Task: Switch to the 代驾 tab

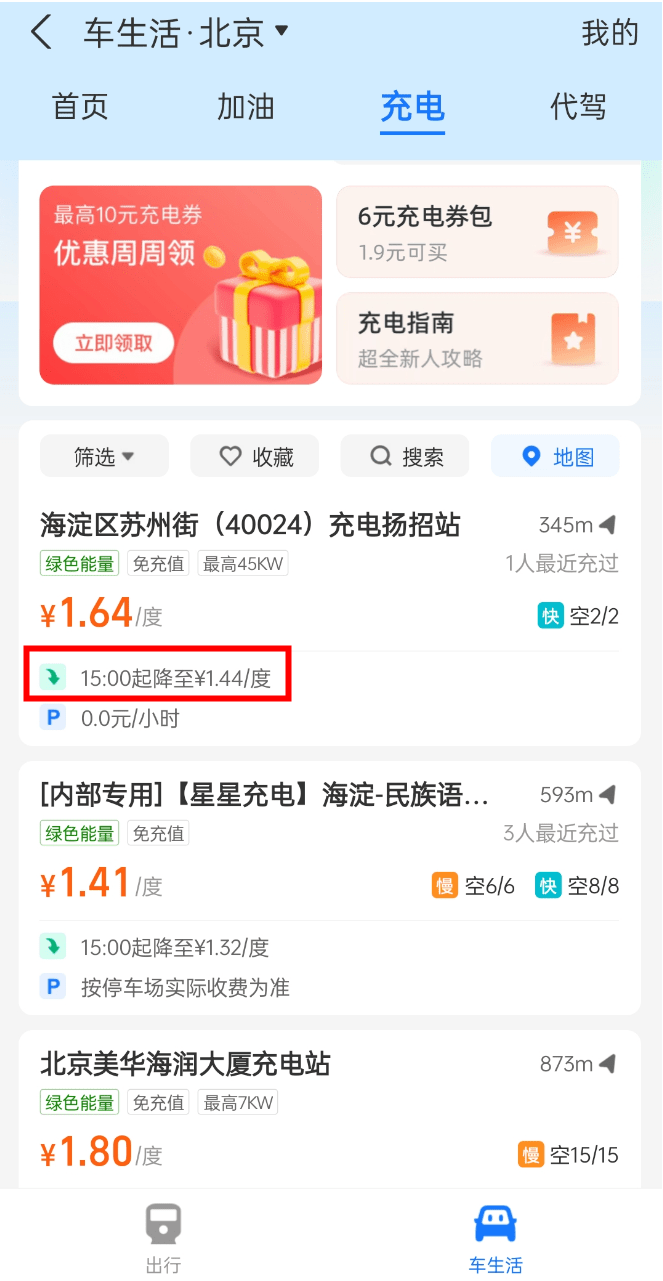Action: (578, 107)
